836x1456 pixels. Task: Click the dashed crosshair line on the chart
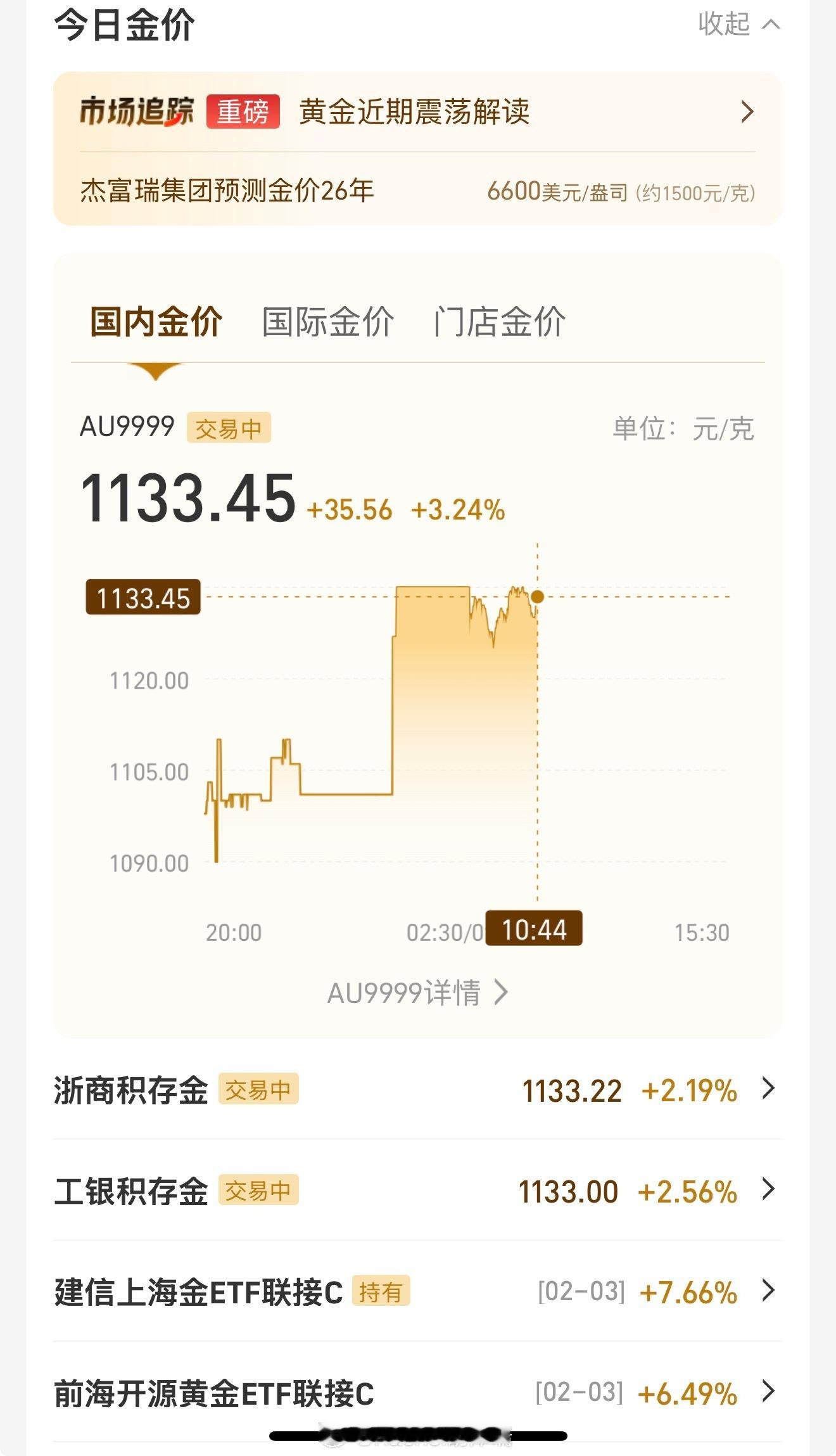coord(538,760)
